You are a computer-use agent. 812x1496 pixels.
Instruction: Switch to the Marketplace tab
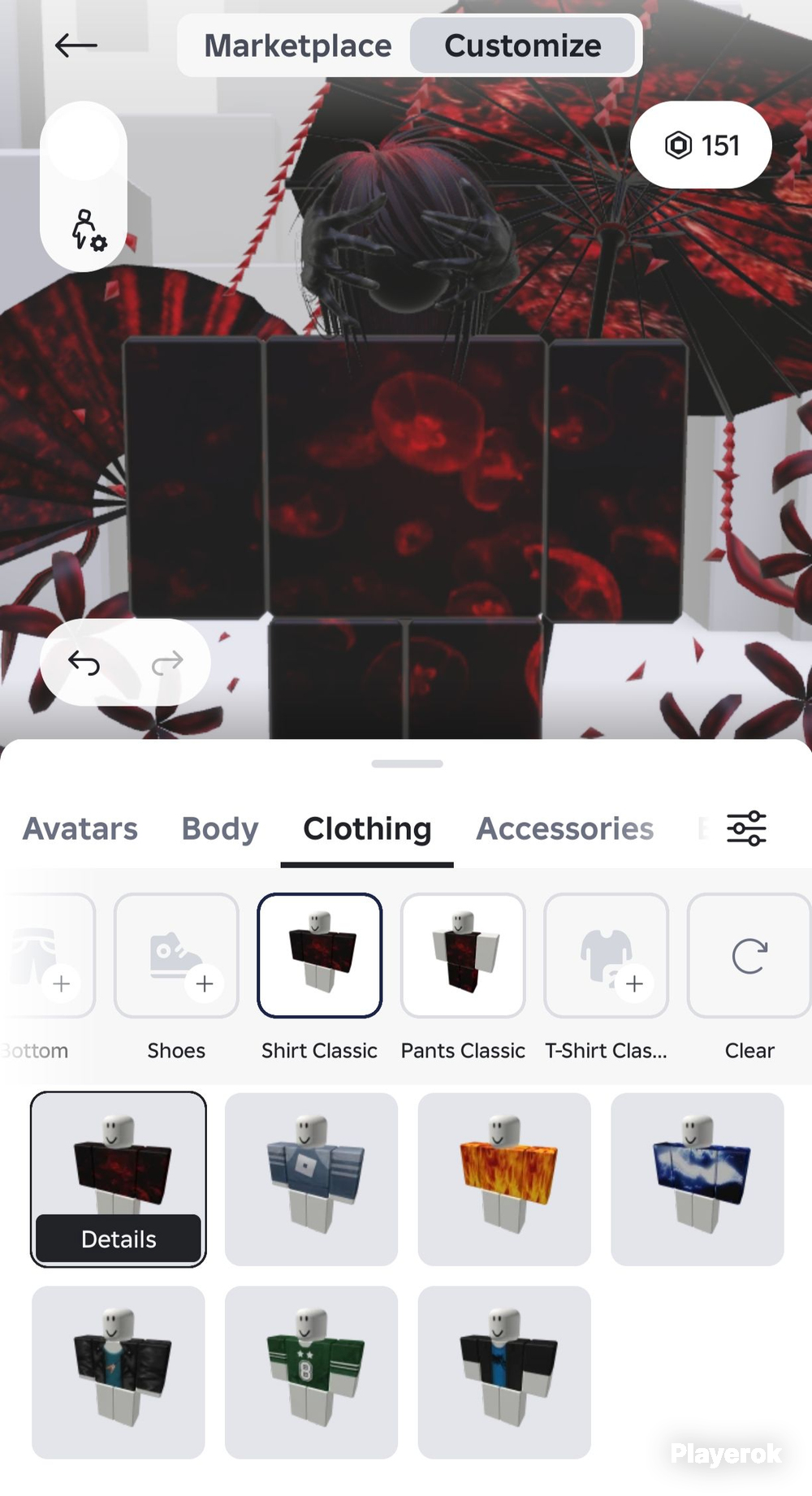click(x=297, y=45)
